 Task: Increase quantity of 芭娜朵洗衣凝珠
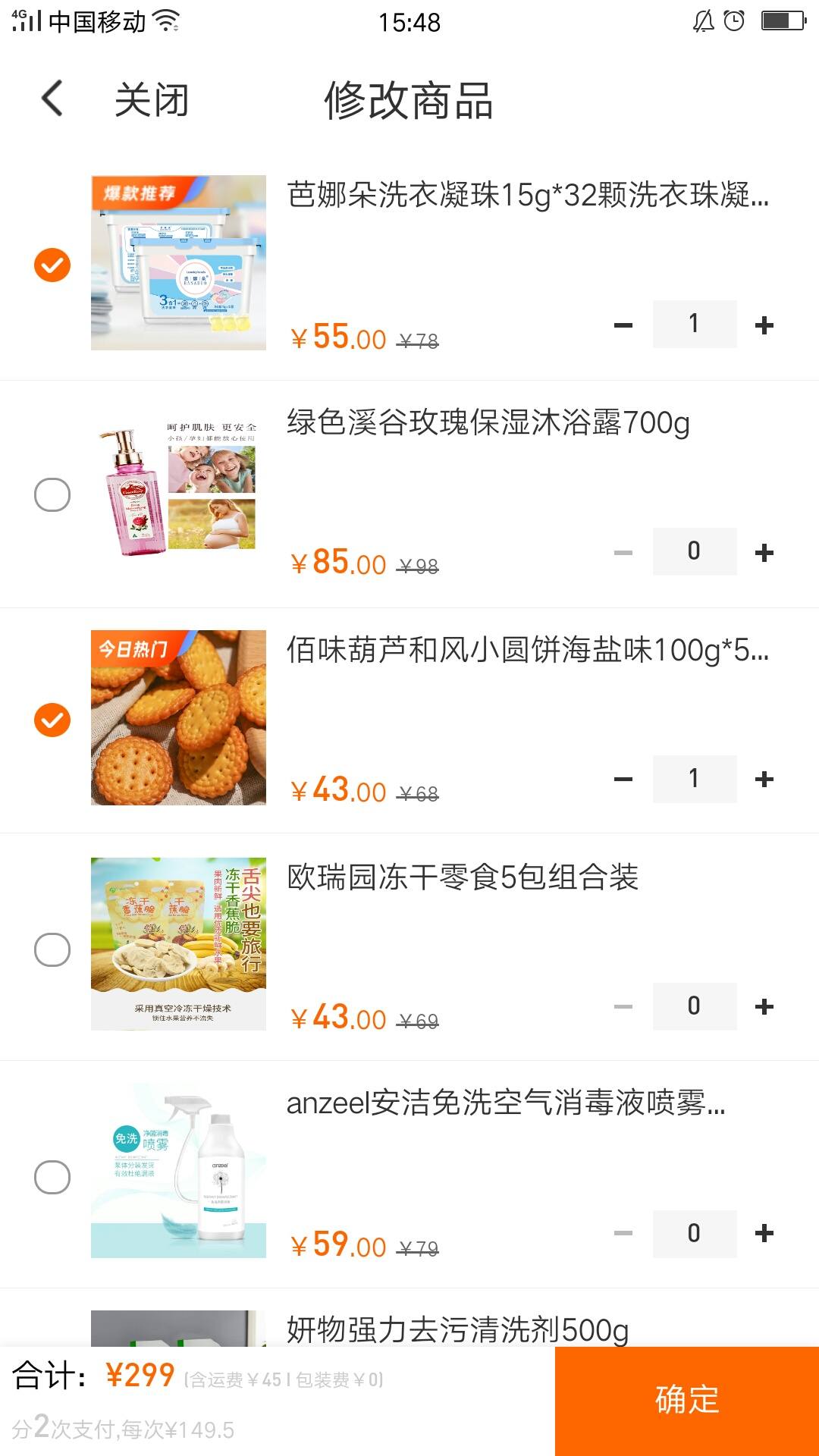click(764, 325)
